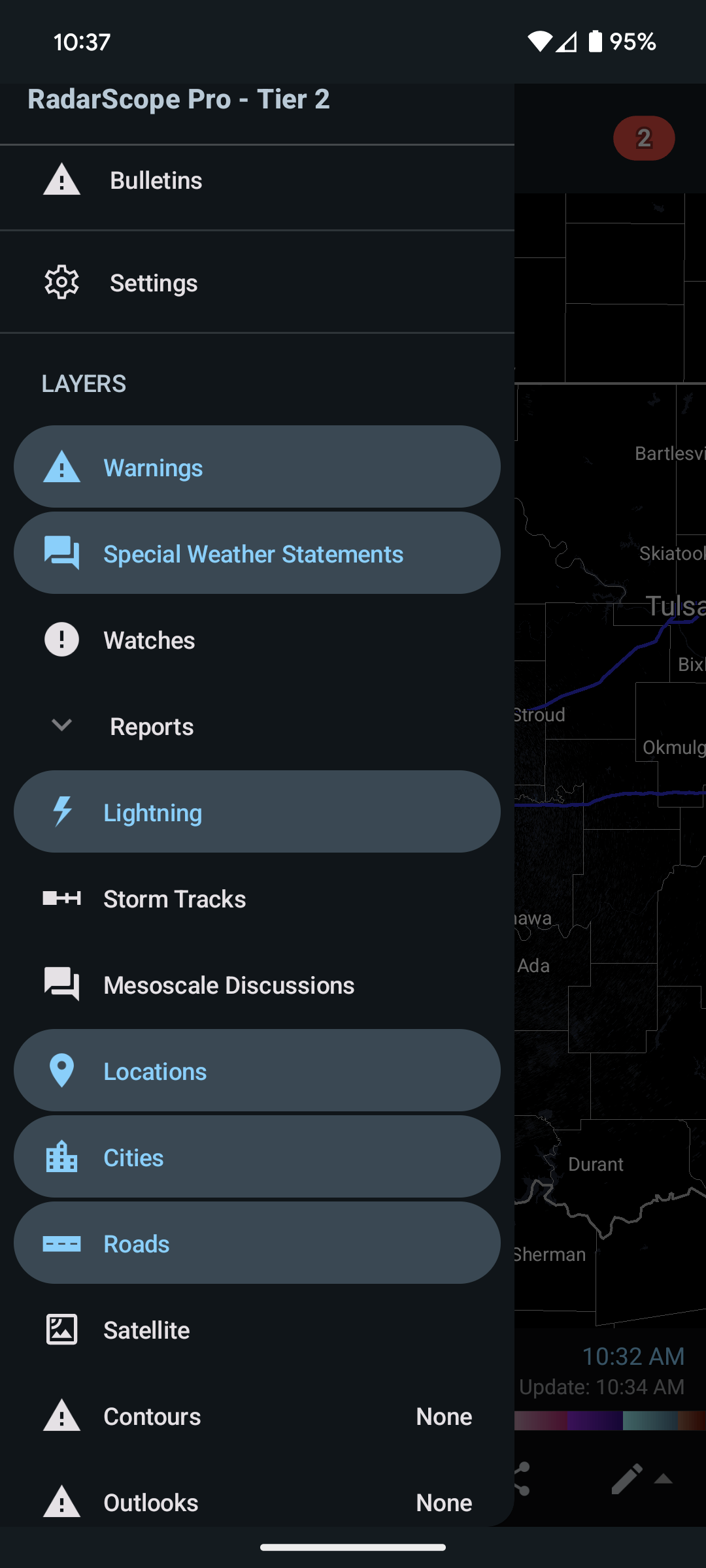Enable the Watches layer
This screenshot has width=706, height=1568.
point(257,640)
